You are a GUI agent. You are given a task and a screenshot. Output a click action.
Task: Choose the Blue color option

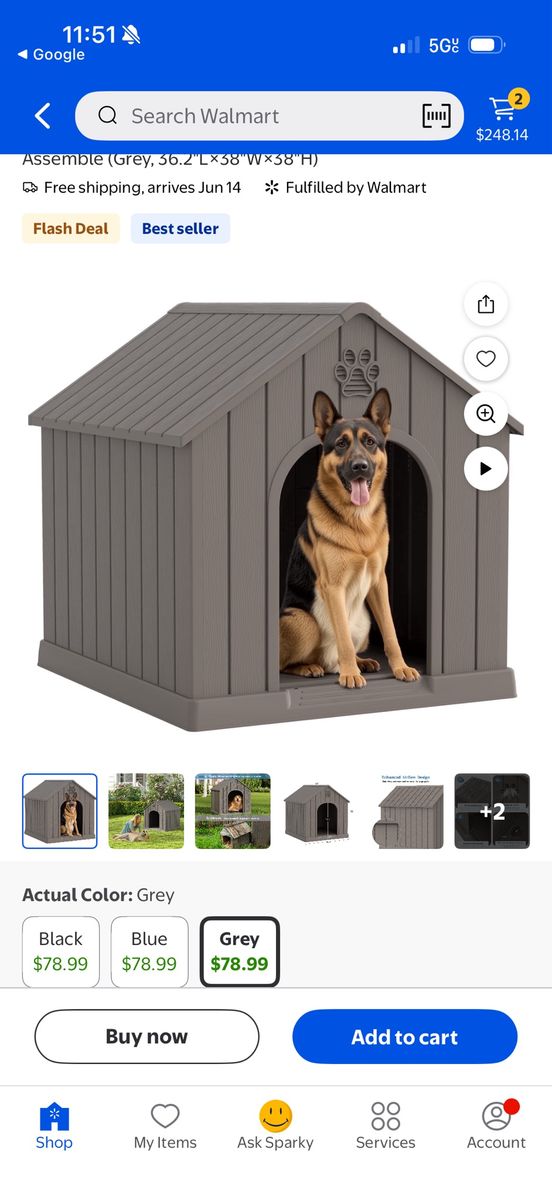[149, 951]
